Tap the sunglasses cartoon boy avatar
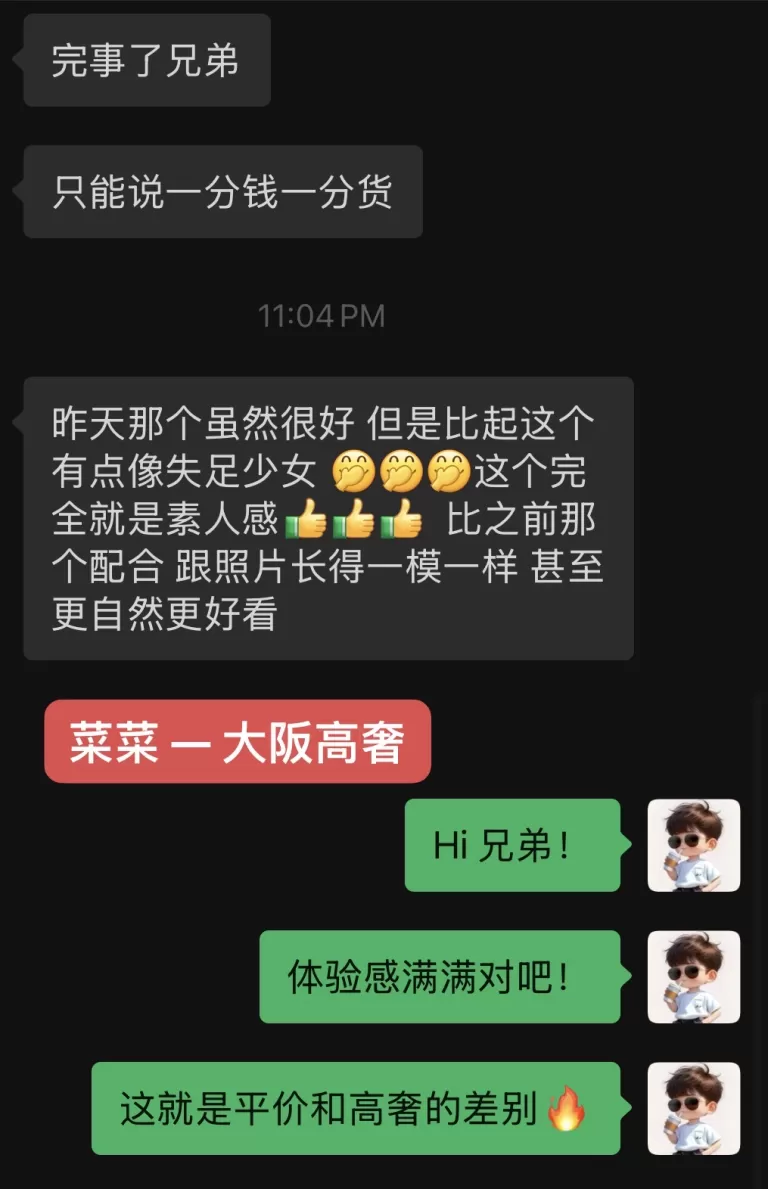 [694, 845]
